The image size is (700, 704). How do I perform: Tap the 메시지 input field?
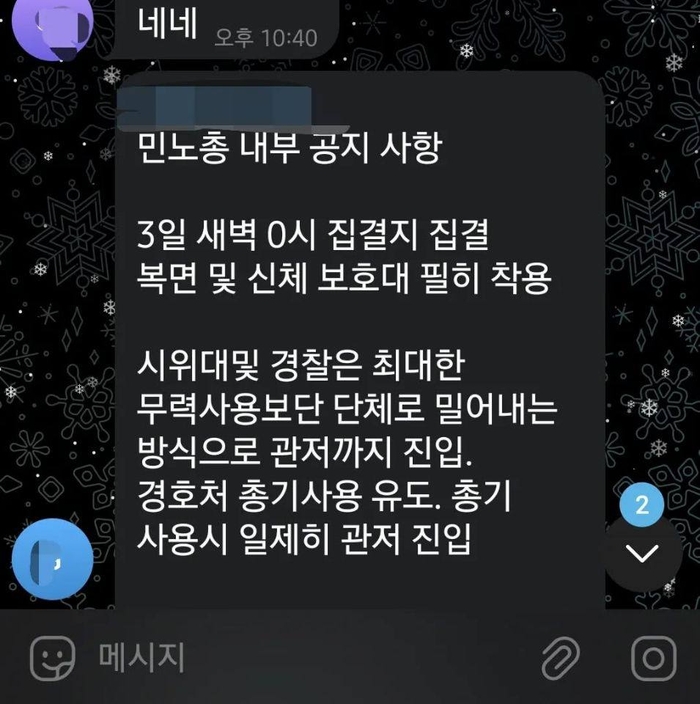pyautogui.click(x=300, y=658)
